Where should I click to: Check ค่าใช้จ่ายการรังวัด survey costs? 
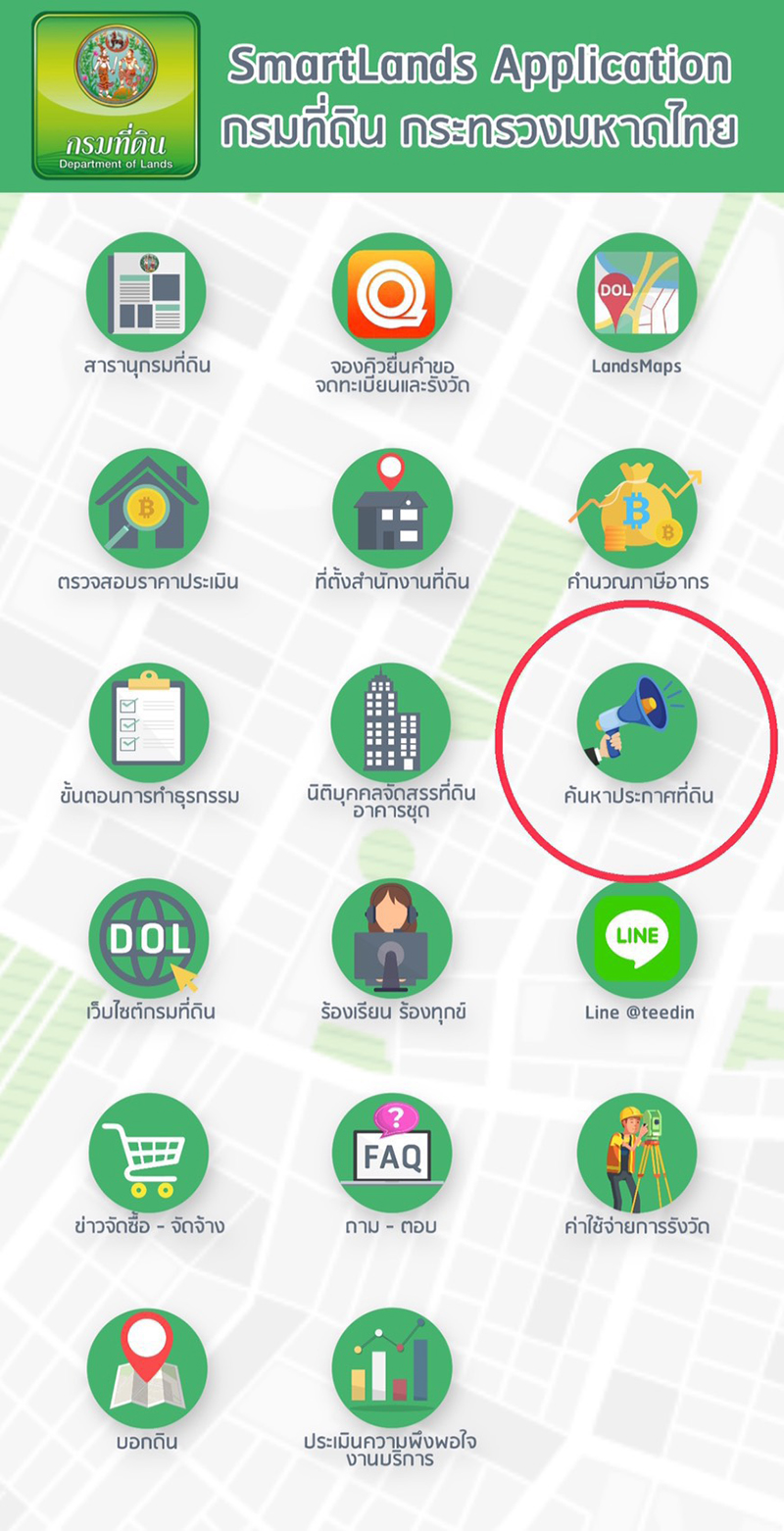click(637, 1154)
